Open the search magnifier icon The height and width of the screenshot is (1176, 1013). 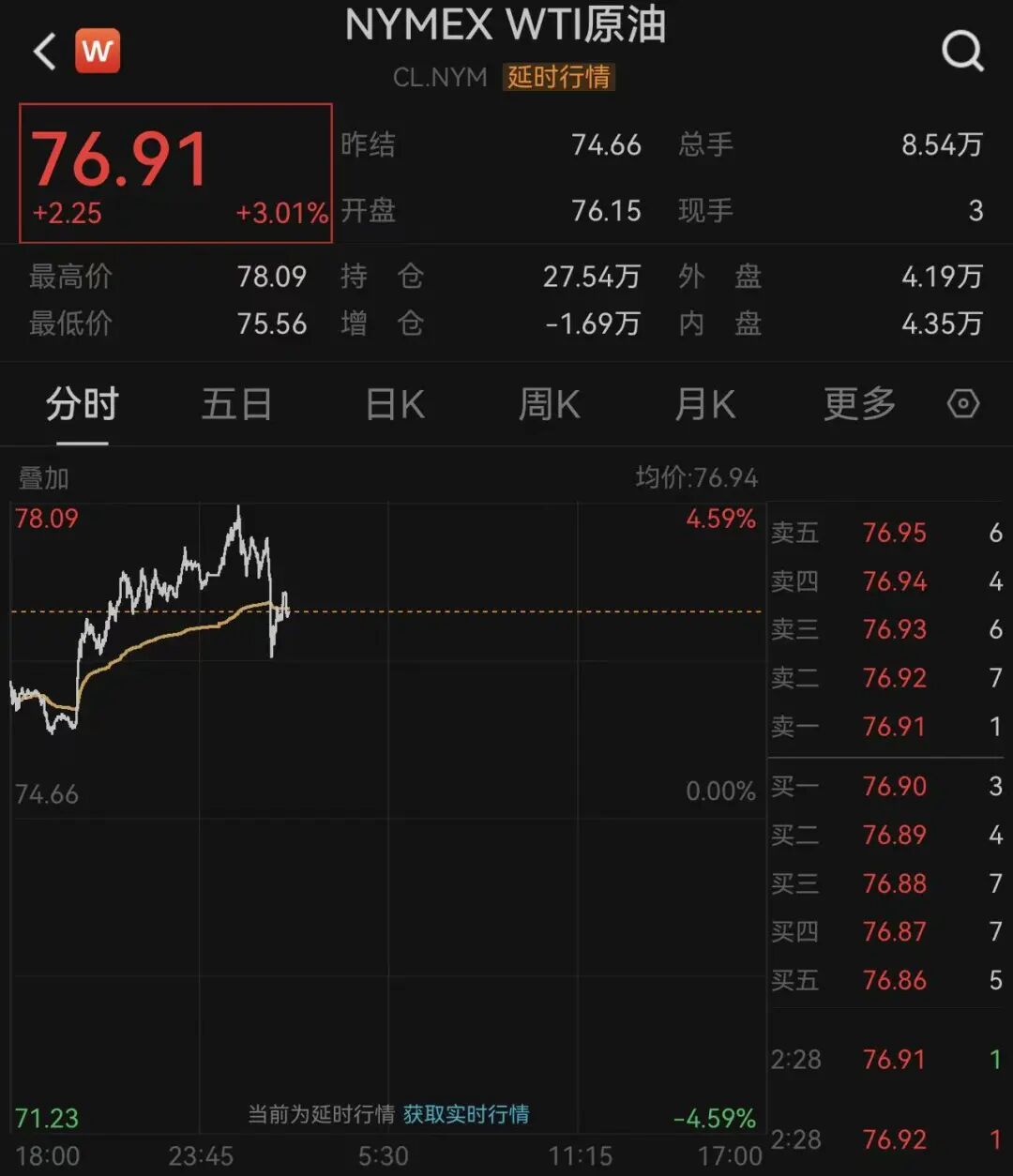pyautogui.click(x=962, y=52)
